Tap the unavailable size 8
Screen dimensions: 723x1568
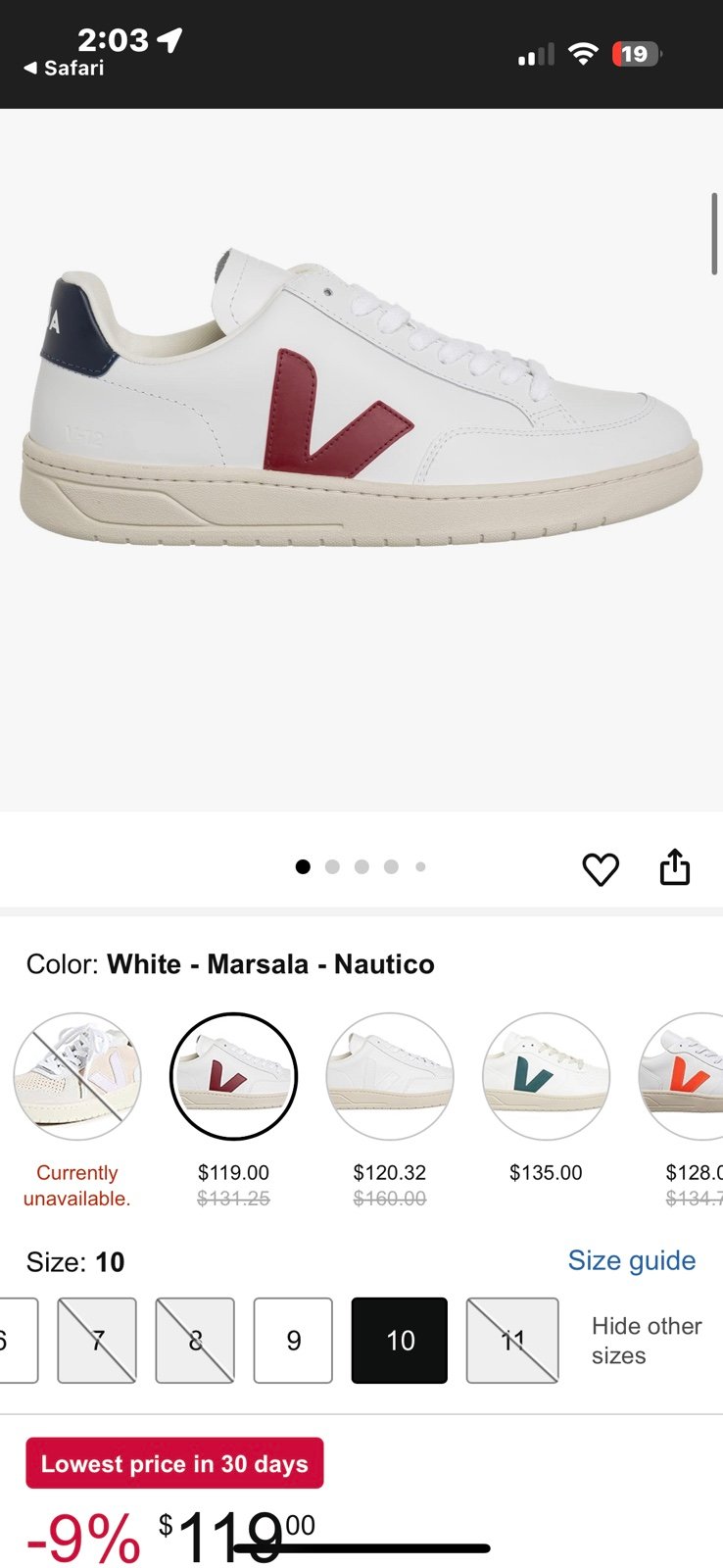(x=195, y=1341)
